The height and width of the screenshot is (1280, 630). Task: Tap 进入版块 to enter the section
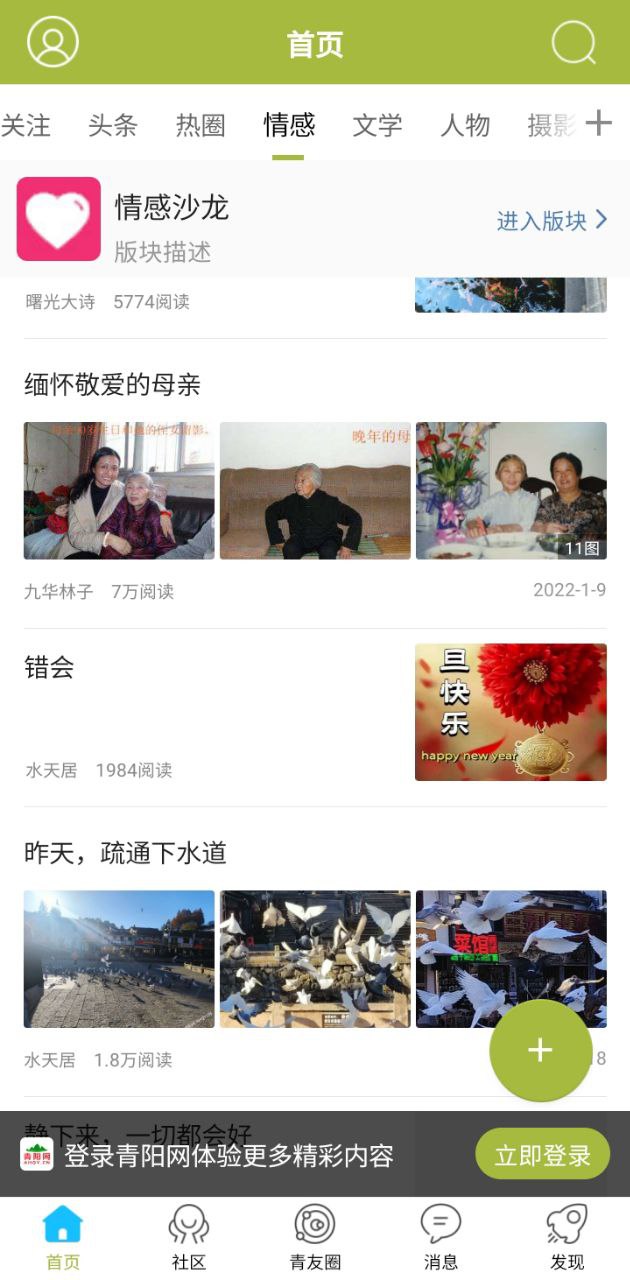552,221
